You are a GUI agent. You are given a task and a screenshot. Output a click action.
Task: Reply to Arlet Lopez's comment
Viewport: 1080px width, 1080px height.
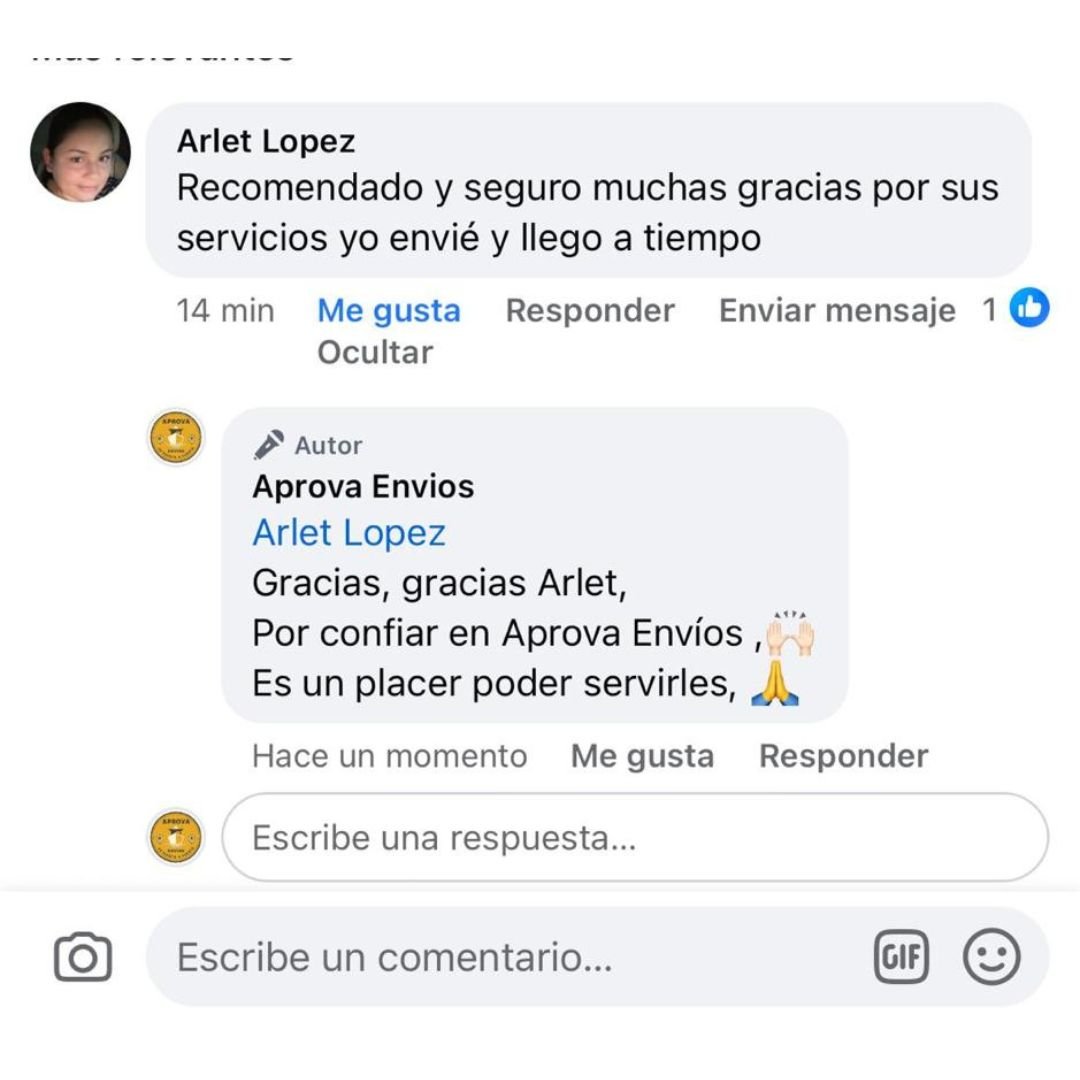coord(589,311)
